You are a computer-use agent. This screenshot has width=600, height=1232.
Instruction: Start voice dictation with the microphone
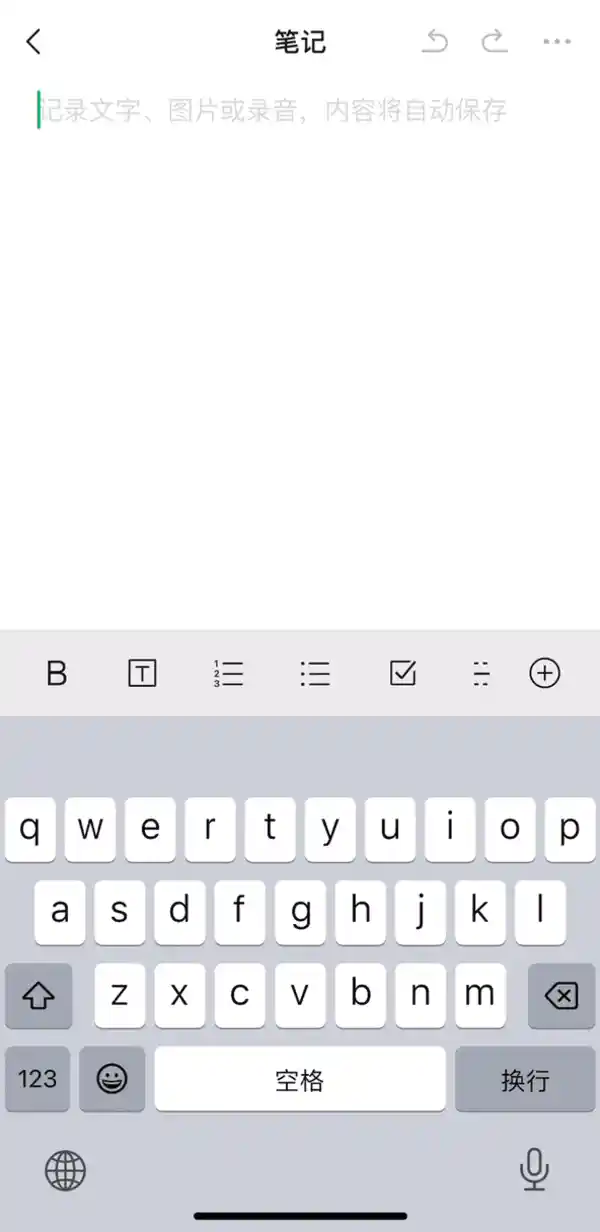pos(534,1170)
